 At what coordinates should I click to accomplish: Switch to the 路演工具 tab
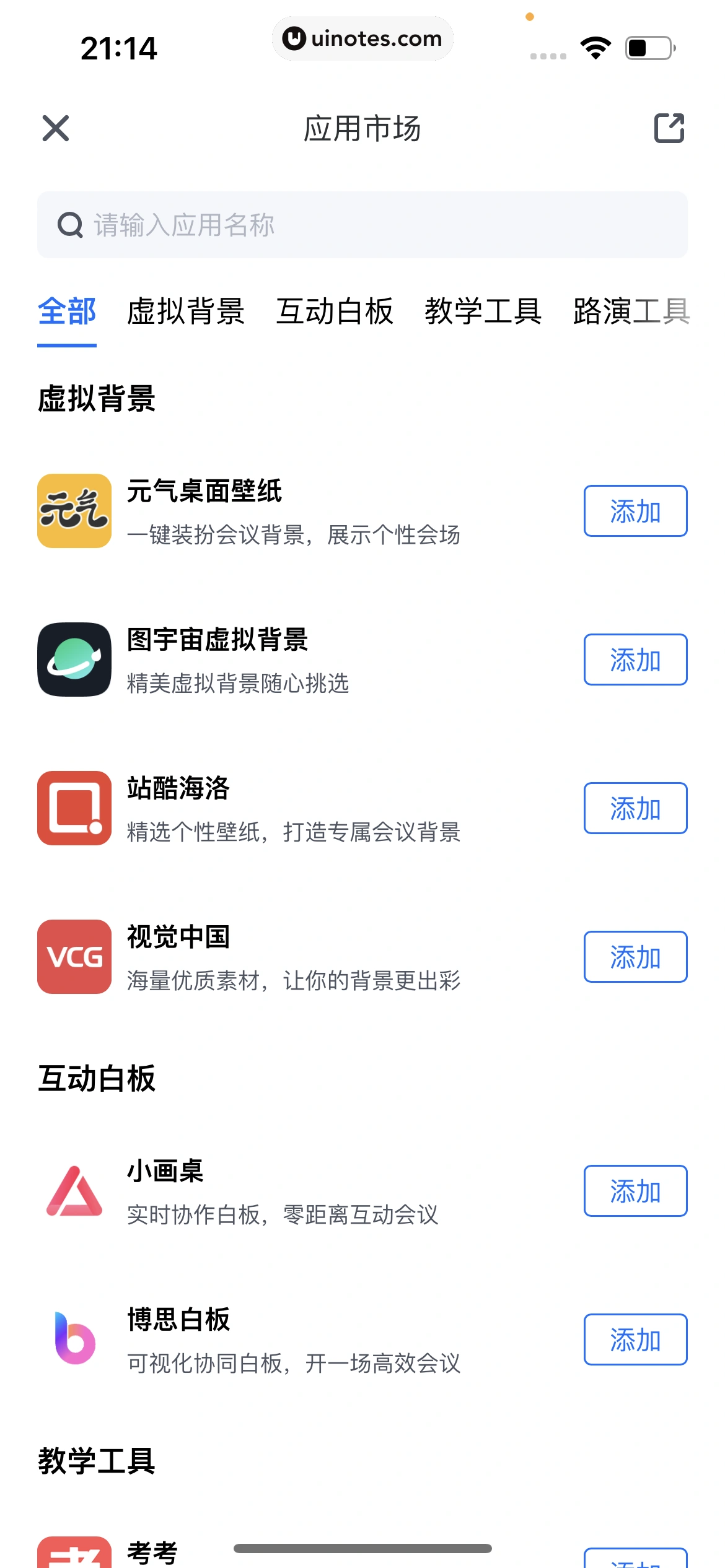631,311
